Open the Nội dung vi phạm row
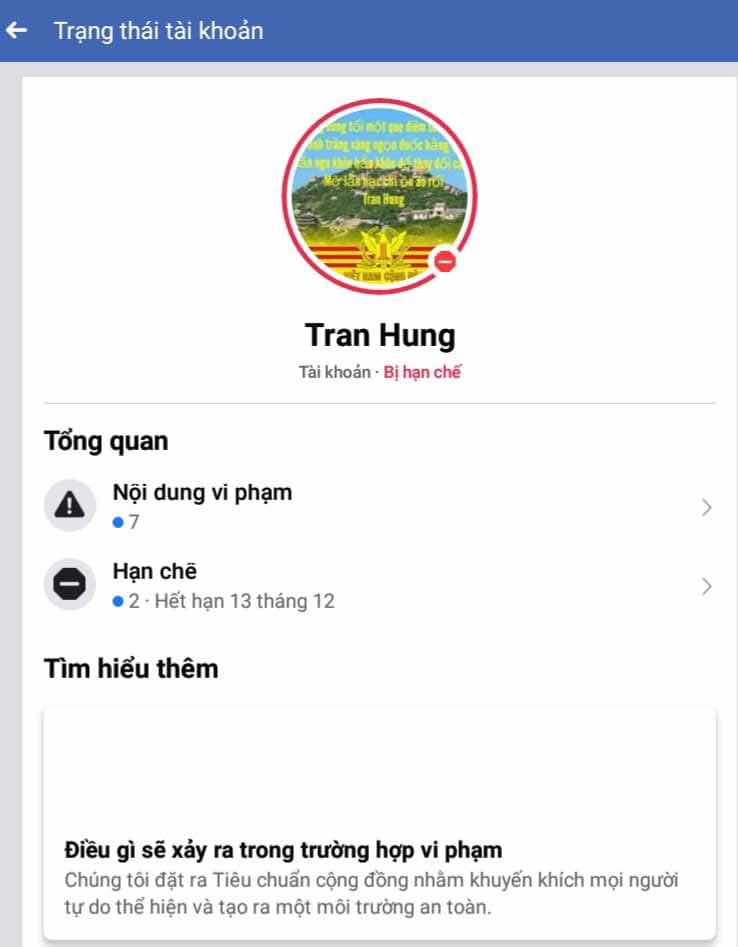 (x=379, y=506)
